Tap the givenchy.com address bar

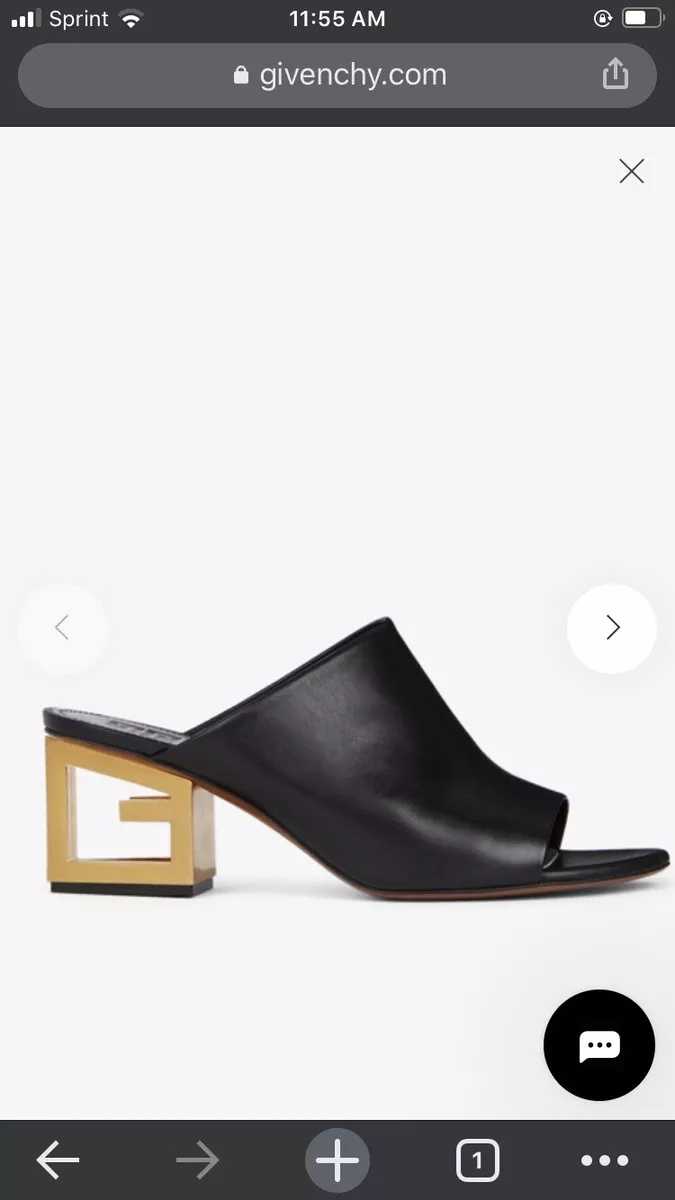(337, 75)
